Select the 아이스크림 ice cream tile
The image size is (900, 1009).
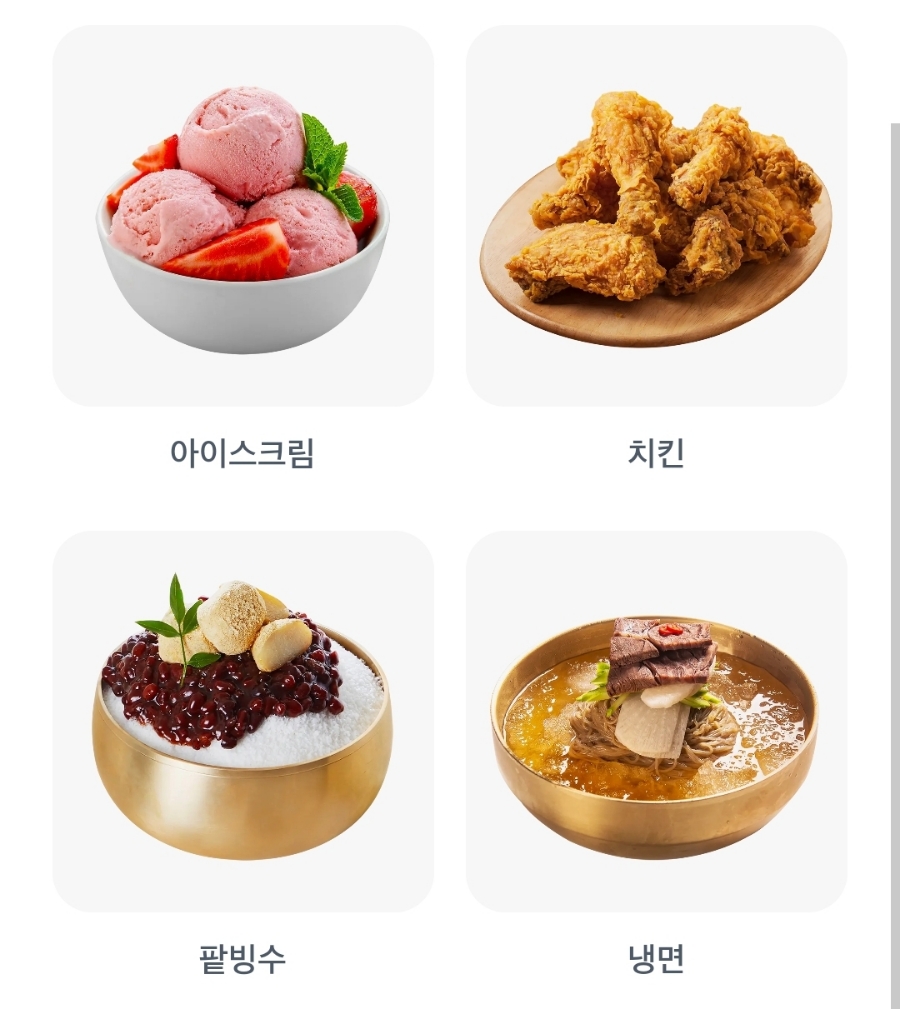coord(243,216)
